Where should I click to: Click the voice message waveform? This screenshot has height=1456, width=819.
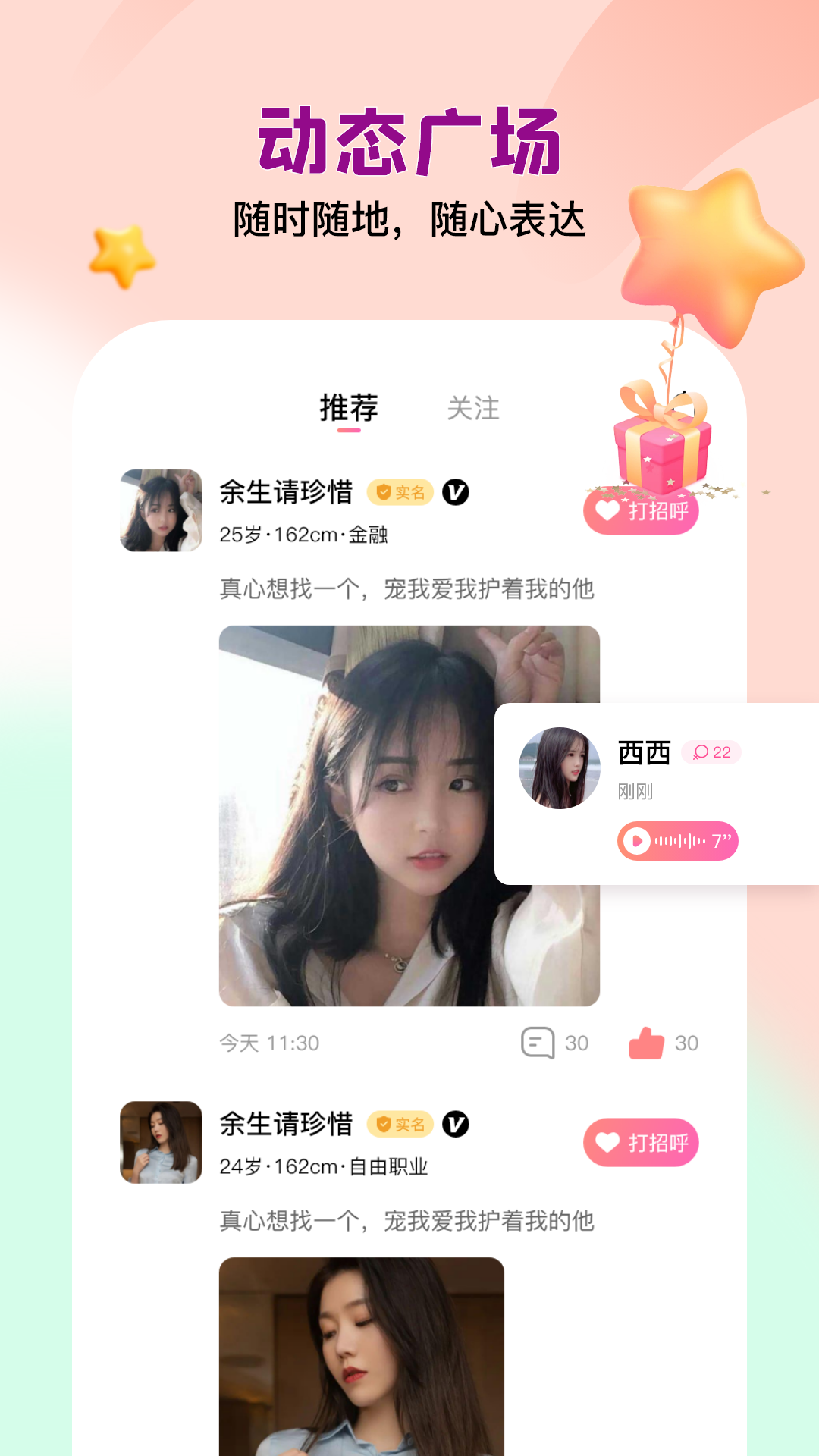click(x=679, y=839)
